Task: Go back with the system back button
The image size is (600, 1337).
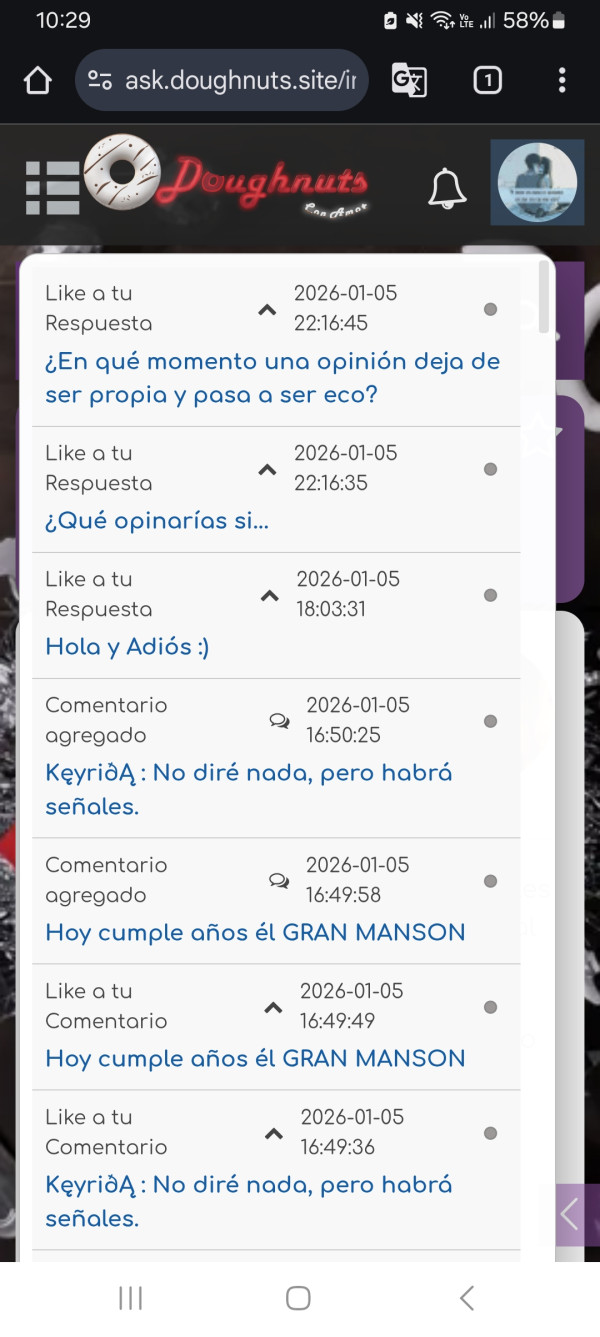Action: point(466,1298)
